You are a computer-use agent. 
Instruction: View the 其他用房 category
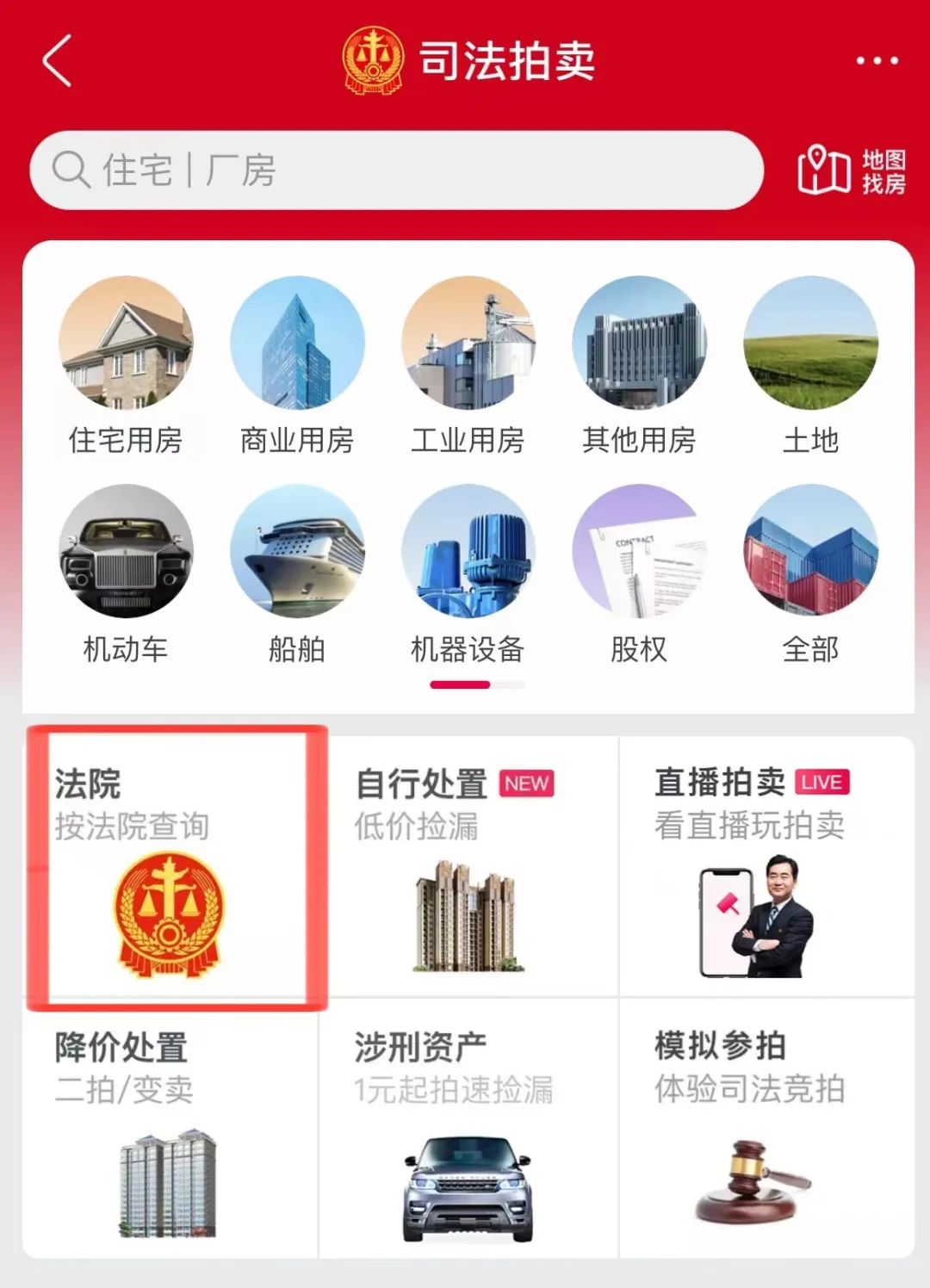click(639, 366)
